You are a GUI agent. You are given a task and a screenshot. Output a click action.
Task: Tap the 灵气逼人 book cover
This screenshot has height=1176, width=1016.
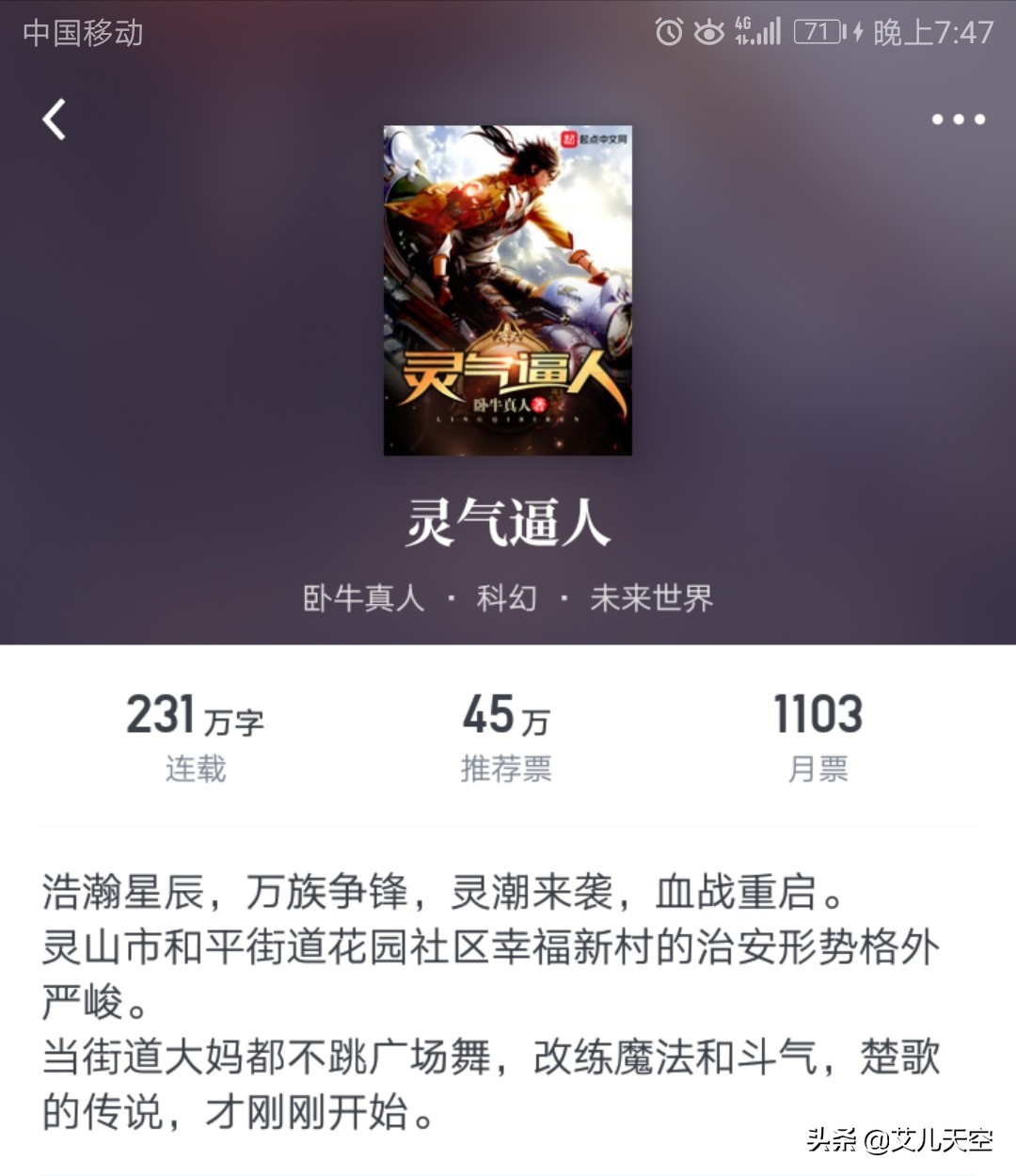click(x=508, y=291)
